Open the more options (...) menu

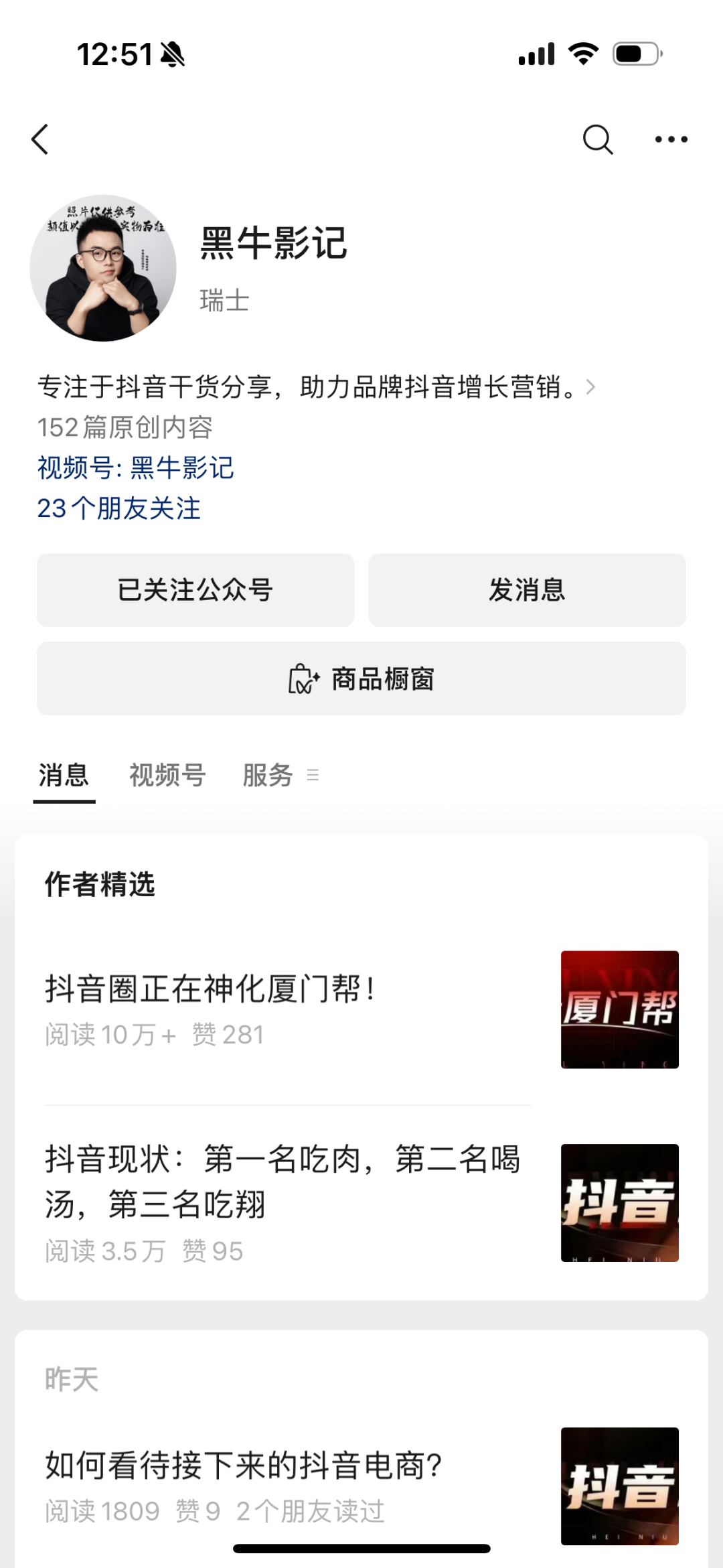[671, 139]
